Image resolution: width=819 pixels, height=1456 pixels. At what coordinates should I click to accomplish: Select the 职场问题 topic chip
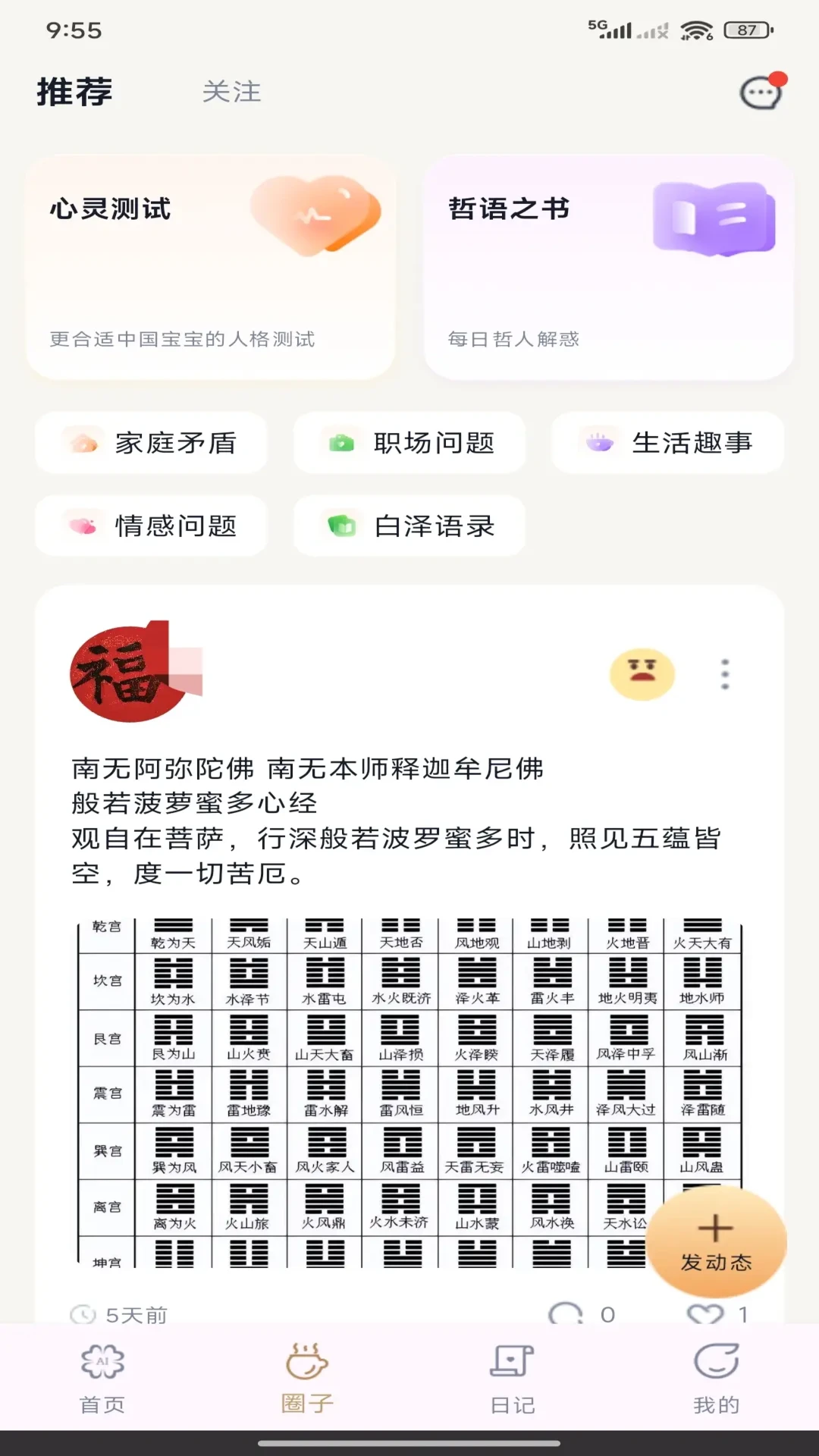pyautogui.click(x=409, y=443)
